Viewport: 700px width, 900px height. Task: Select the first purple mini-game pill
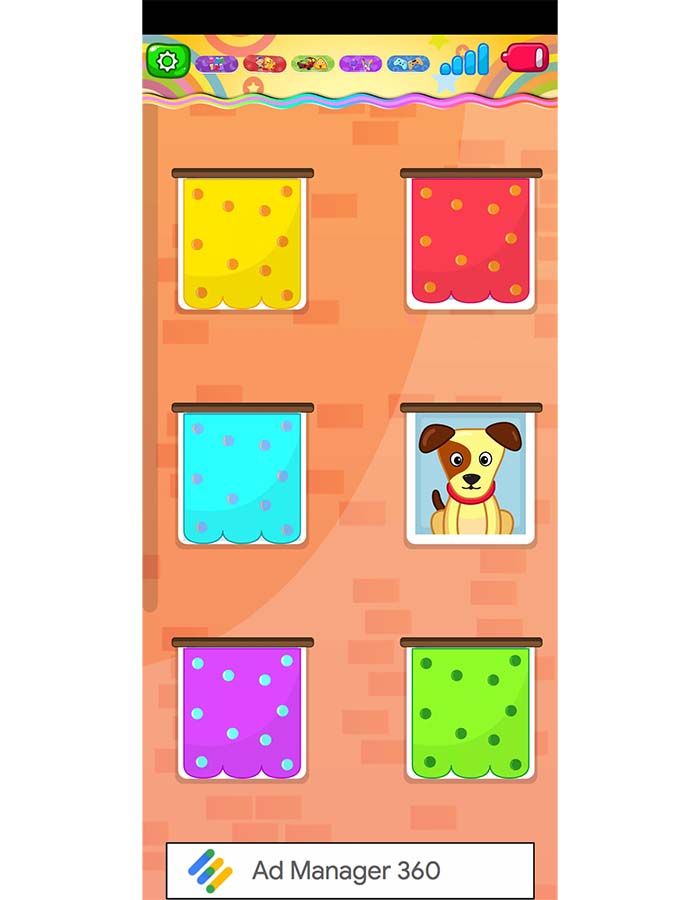(216, 64)
